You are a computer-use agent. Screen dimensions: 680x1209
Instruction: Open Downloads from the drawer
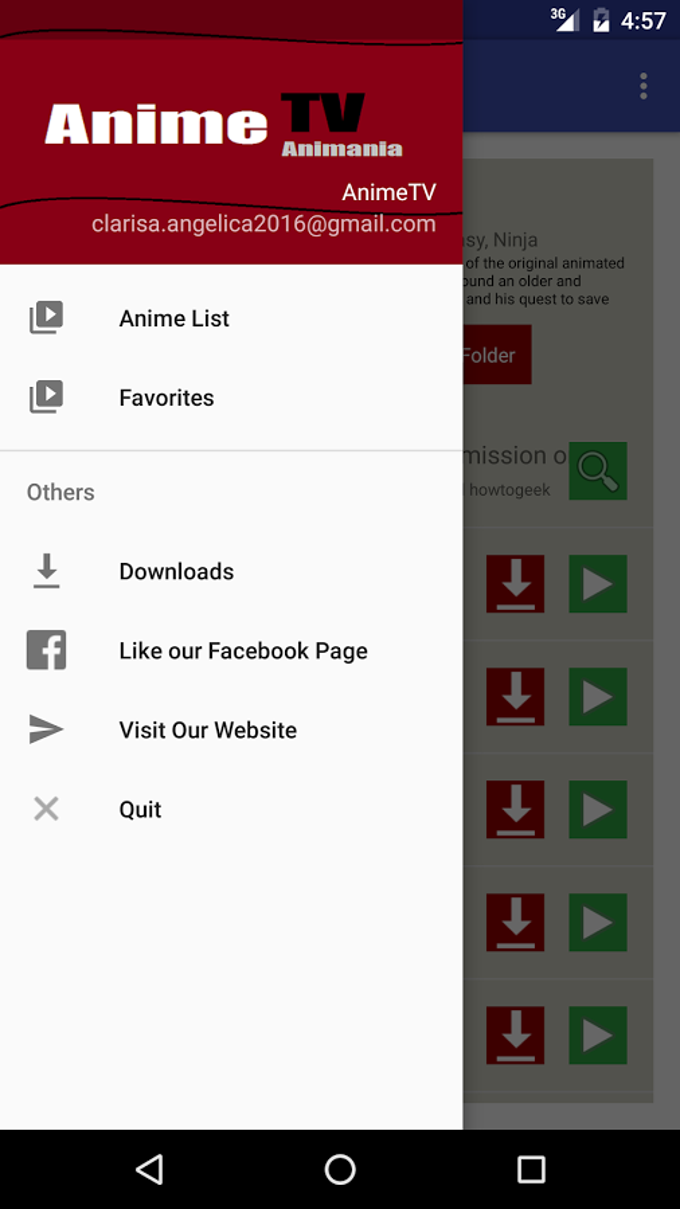coord(231,571)
